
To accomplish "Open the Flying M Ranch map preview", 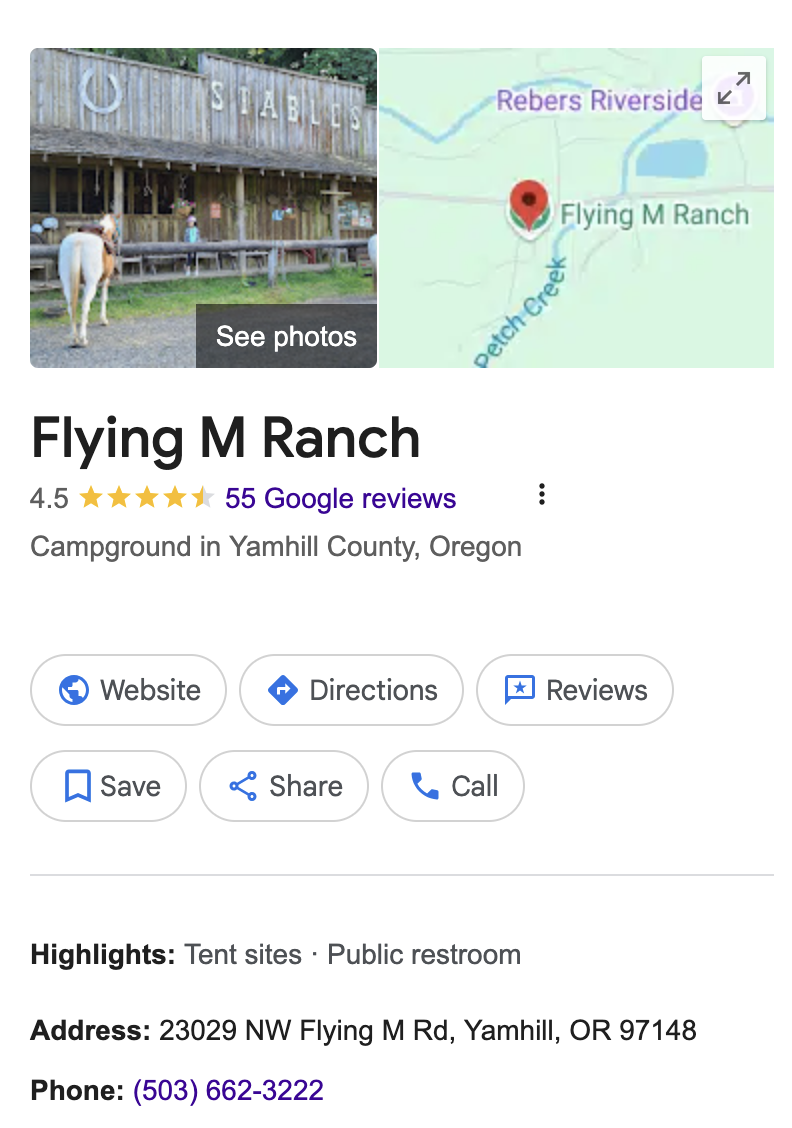I will (x=575, y=230).
